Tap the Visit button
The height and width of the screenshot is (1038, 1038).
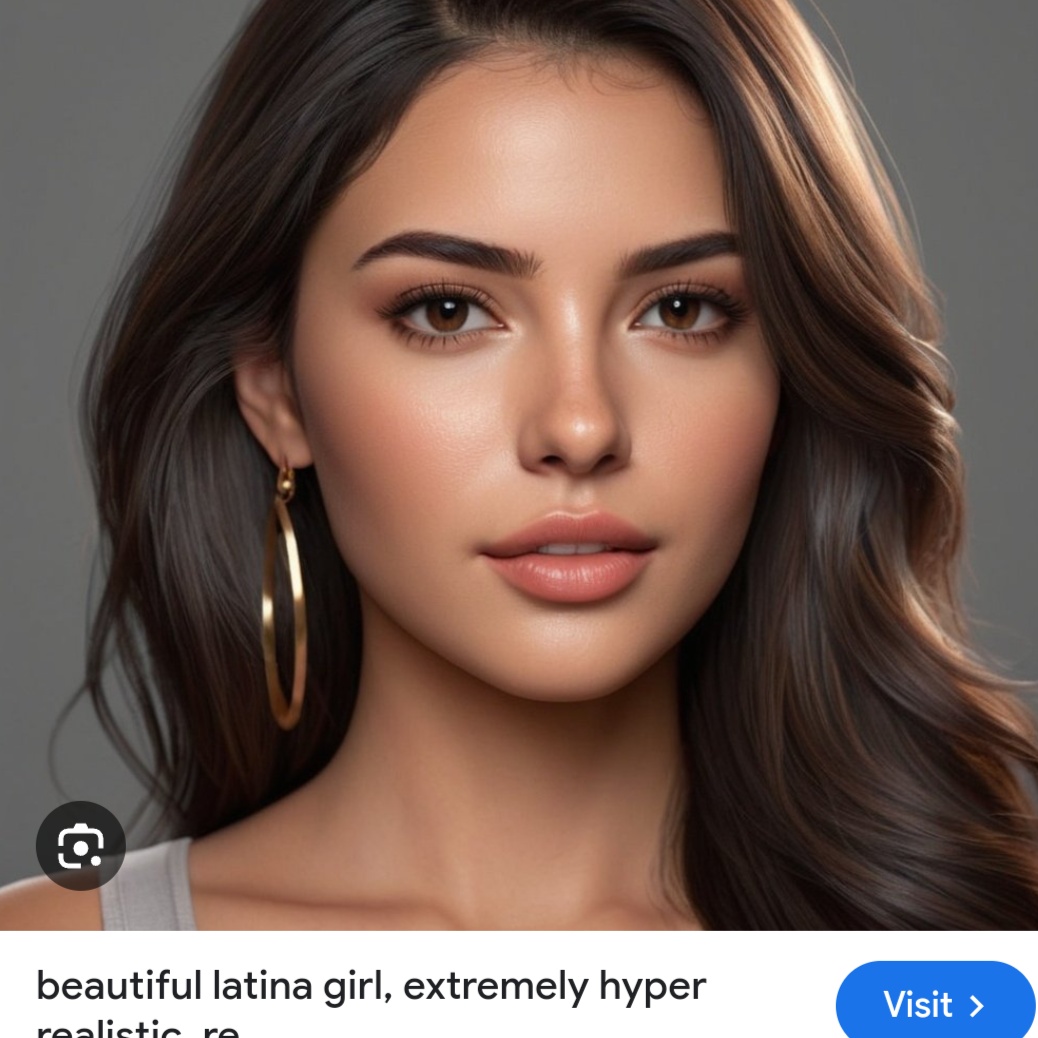[x=934, y=1003]
